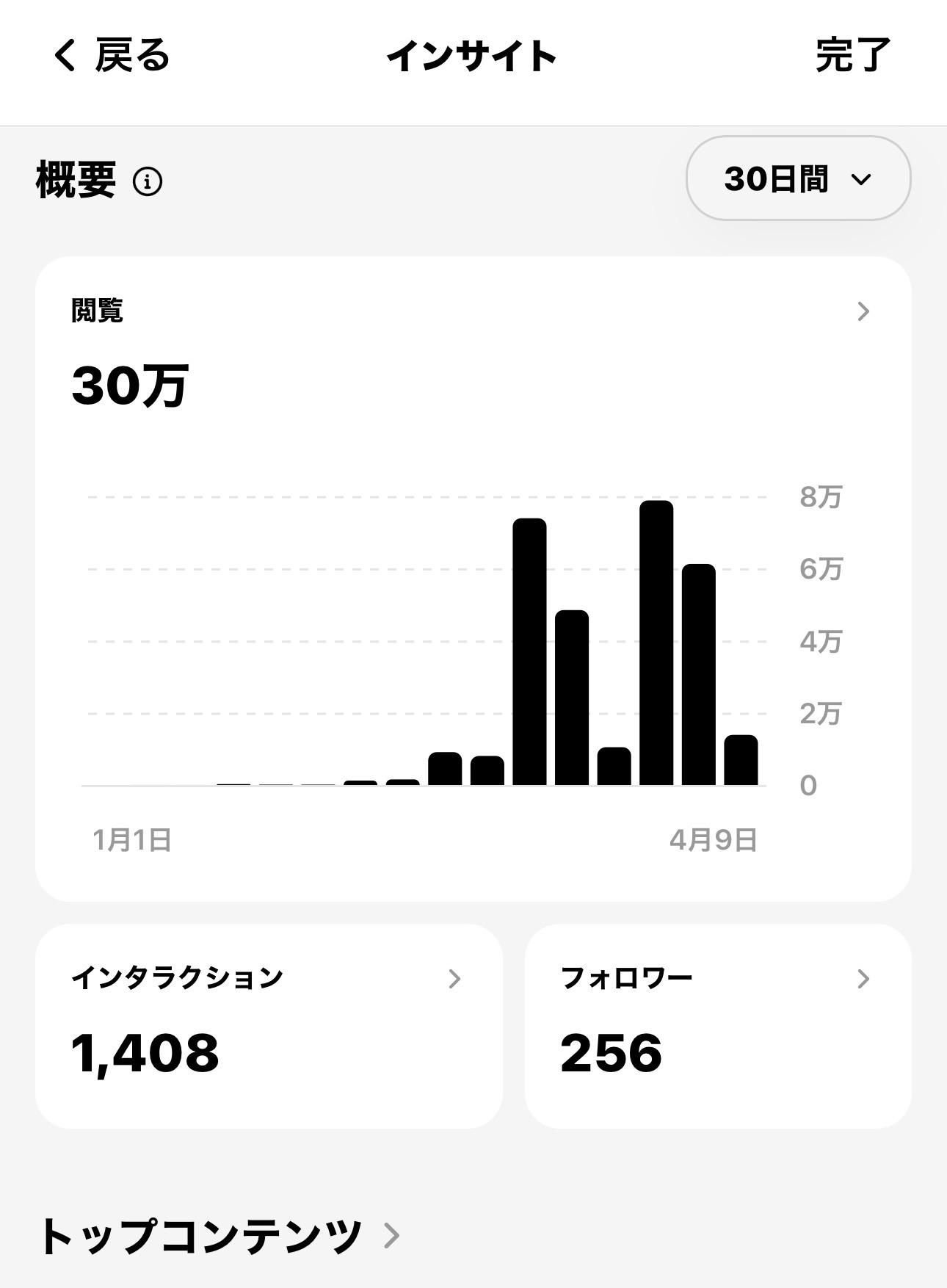Open the 30日間 period dropdown
This screenshot has height=1288, width=947.
coord(798,178)
